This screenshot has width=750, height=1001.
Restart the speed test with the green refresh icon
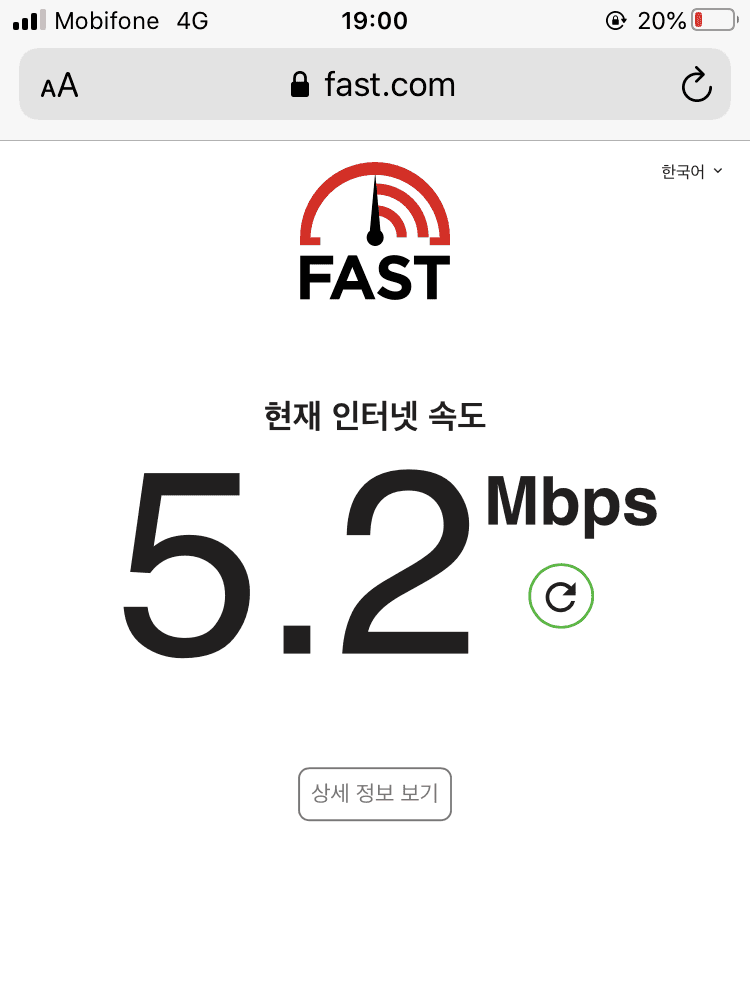point(561,597)
